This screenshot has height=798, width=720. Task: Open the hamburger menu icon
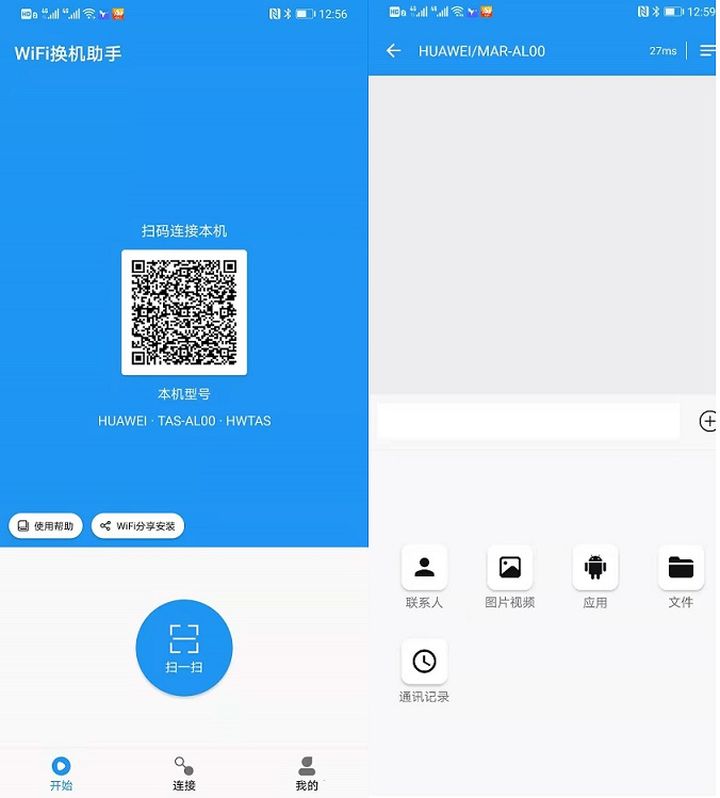707,51
